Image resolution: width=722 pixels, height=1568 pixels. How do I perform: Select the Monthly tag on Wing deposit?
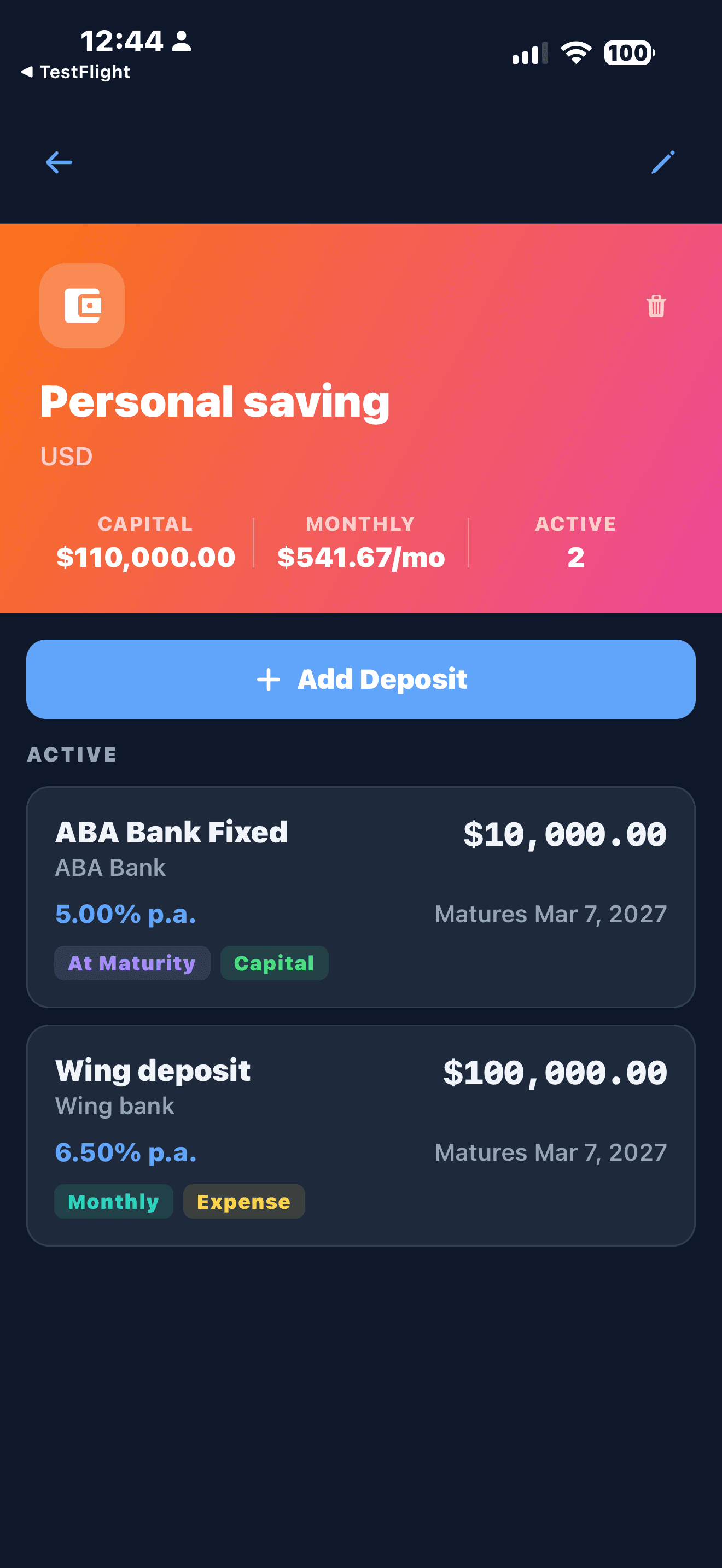click(x=113, y=1201)
